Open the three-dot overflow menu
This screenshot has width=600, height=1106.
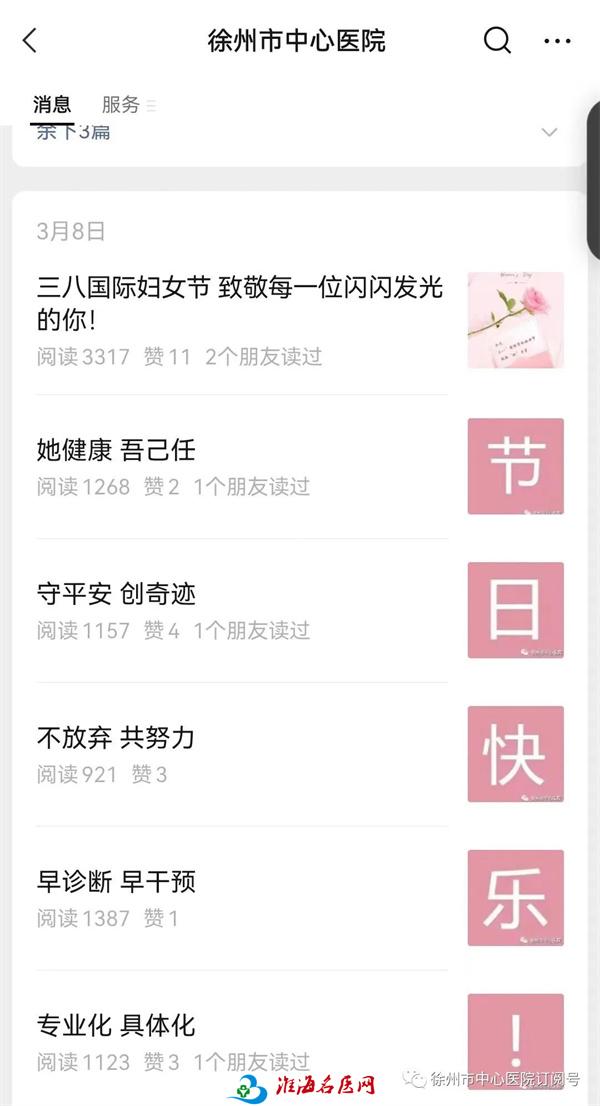click(x=557, y=41)
